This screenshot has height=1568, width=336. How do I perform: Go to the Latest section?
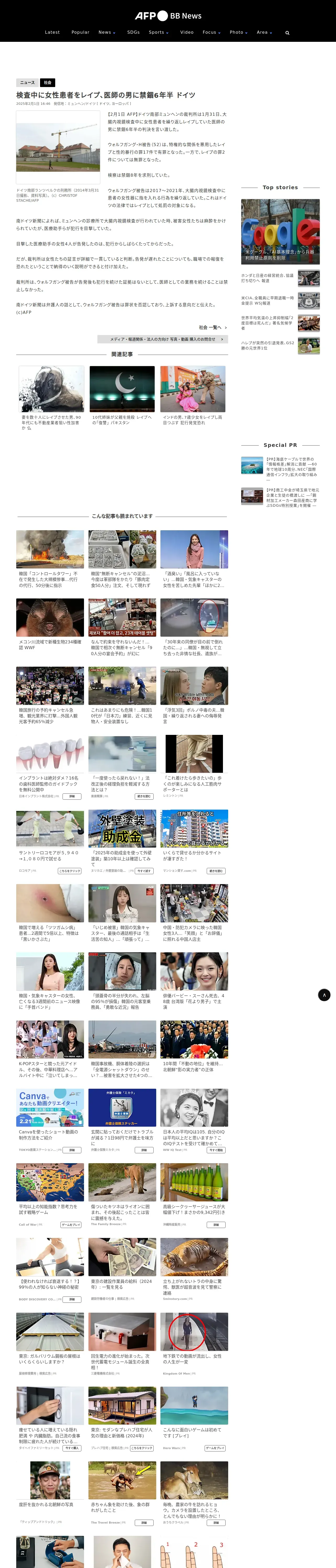[x=52, y=32]
